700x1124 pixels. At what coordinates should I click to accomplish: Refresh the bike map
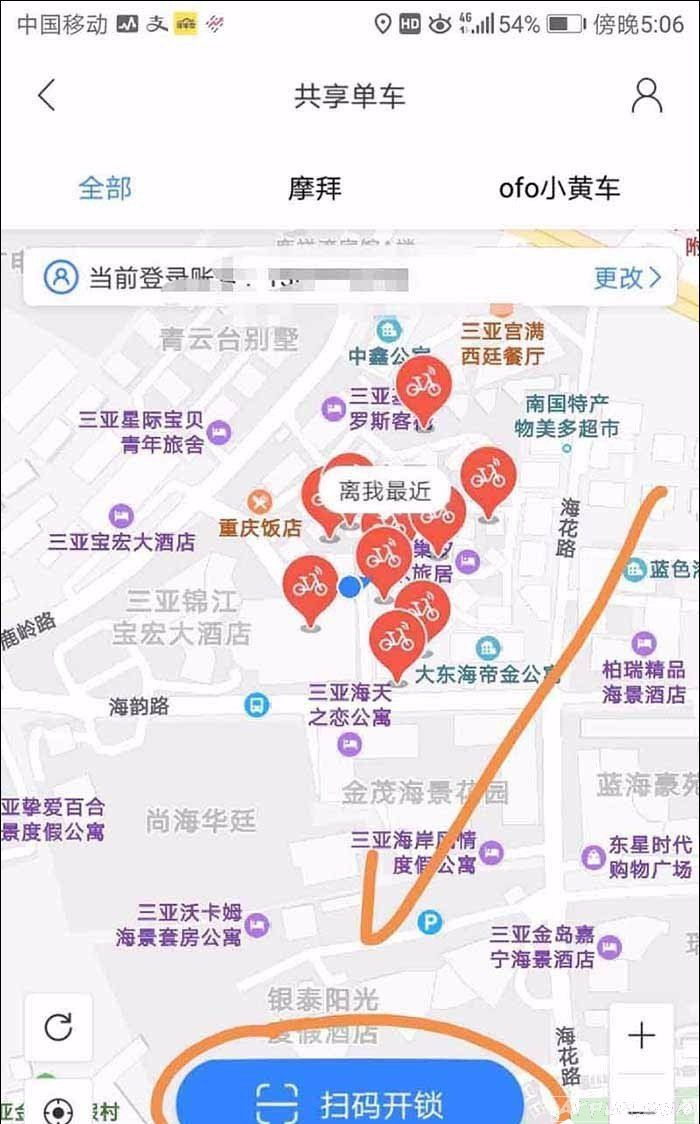59,1026
